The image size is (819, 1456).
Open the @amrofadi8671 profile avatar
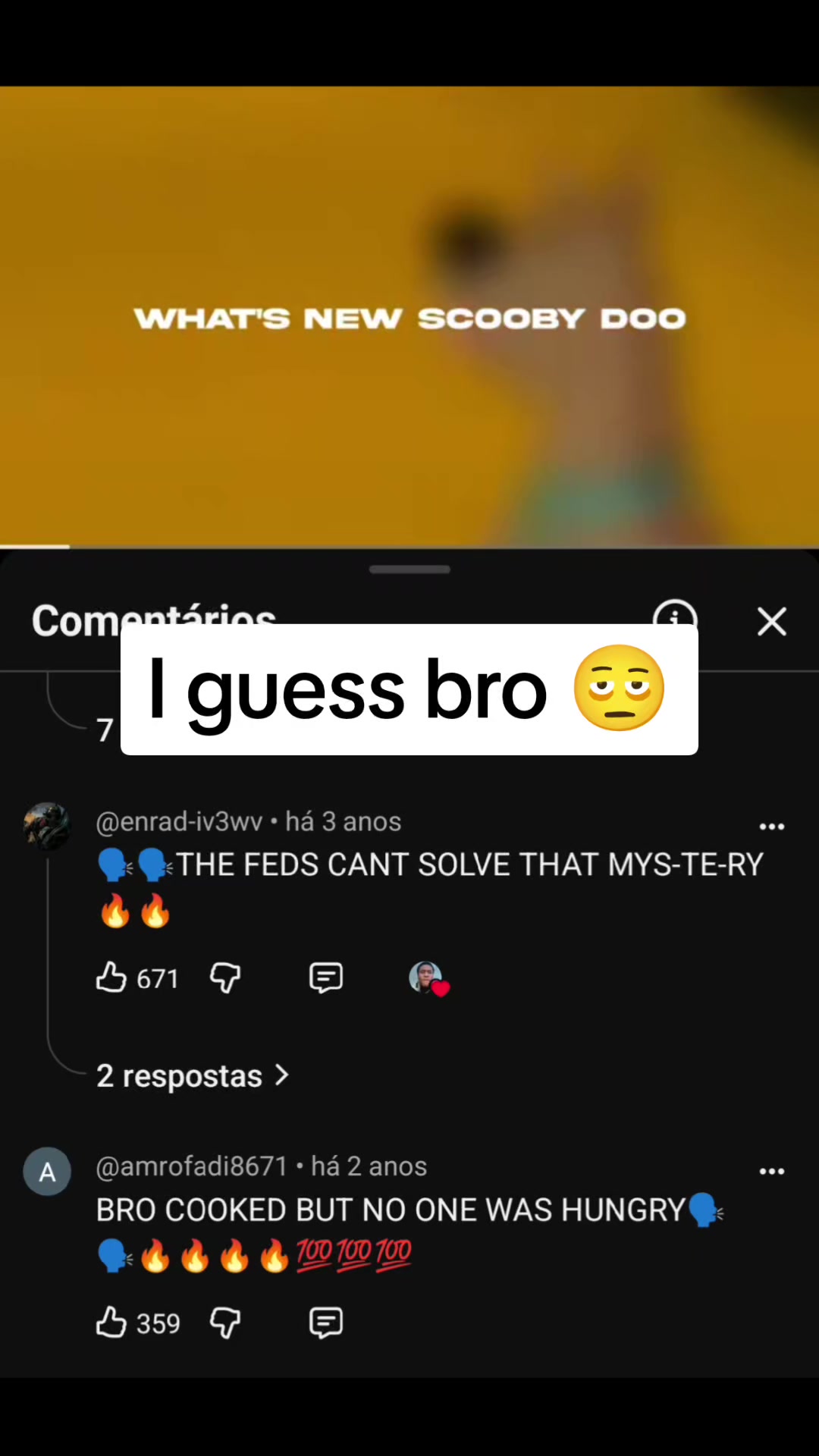click(x=47, y=1172)
